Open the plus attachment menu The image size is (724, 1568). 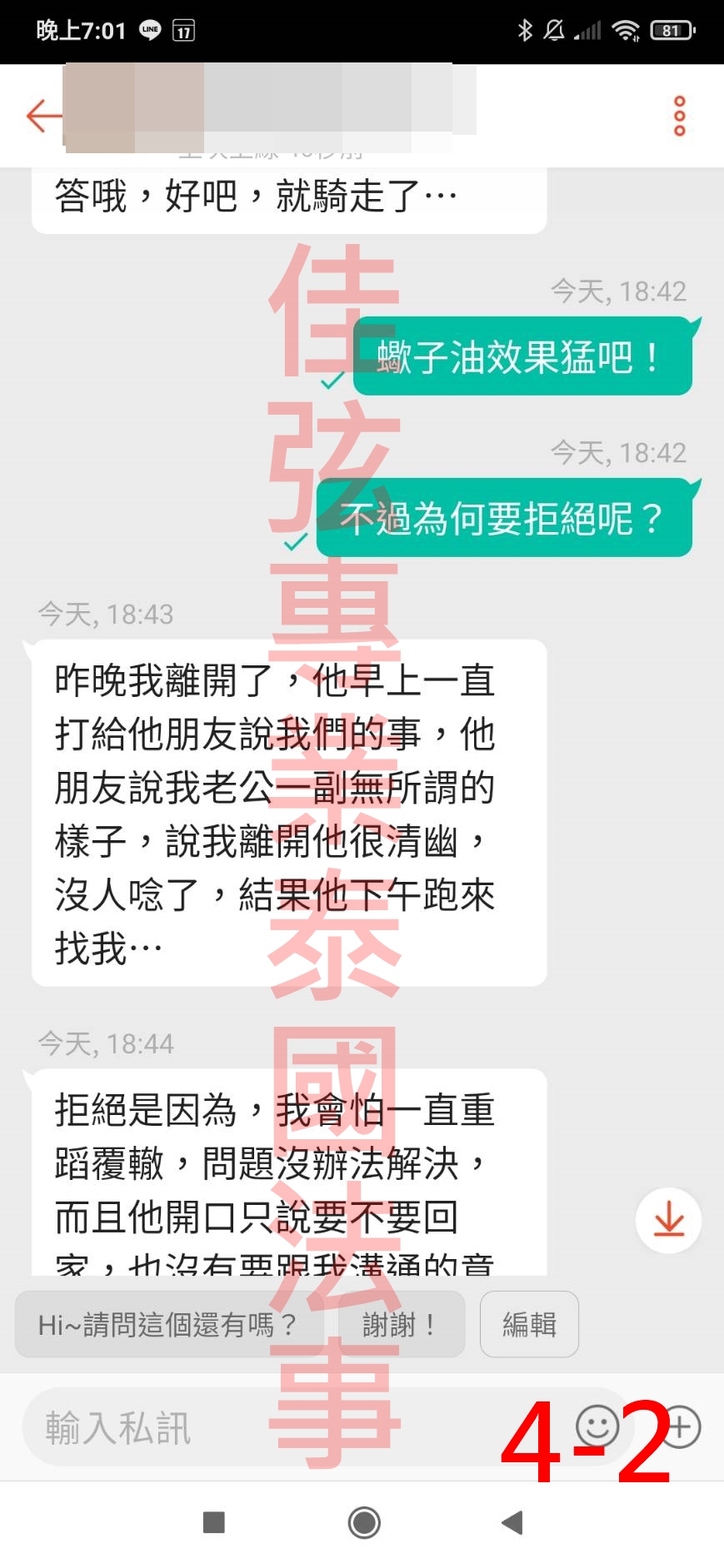click(x=682, y=1426)
